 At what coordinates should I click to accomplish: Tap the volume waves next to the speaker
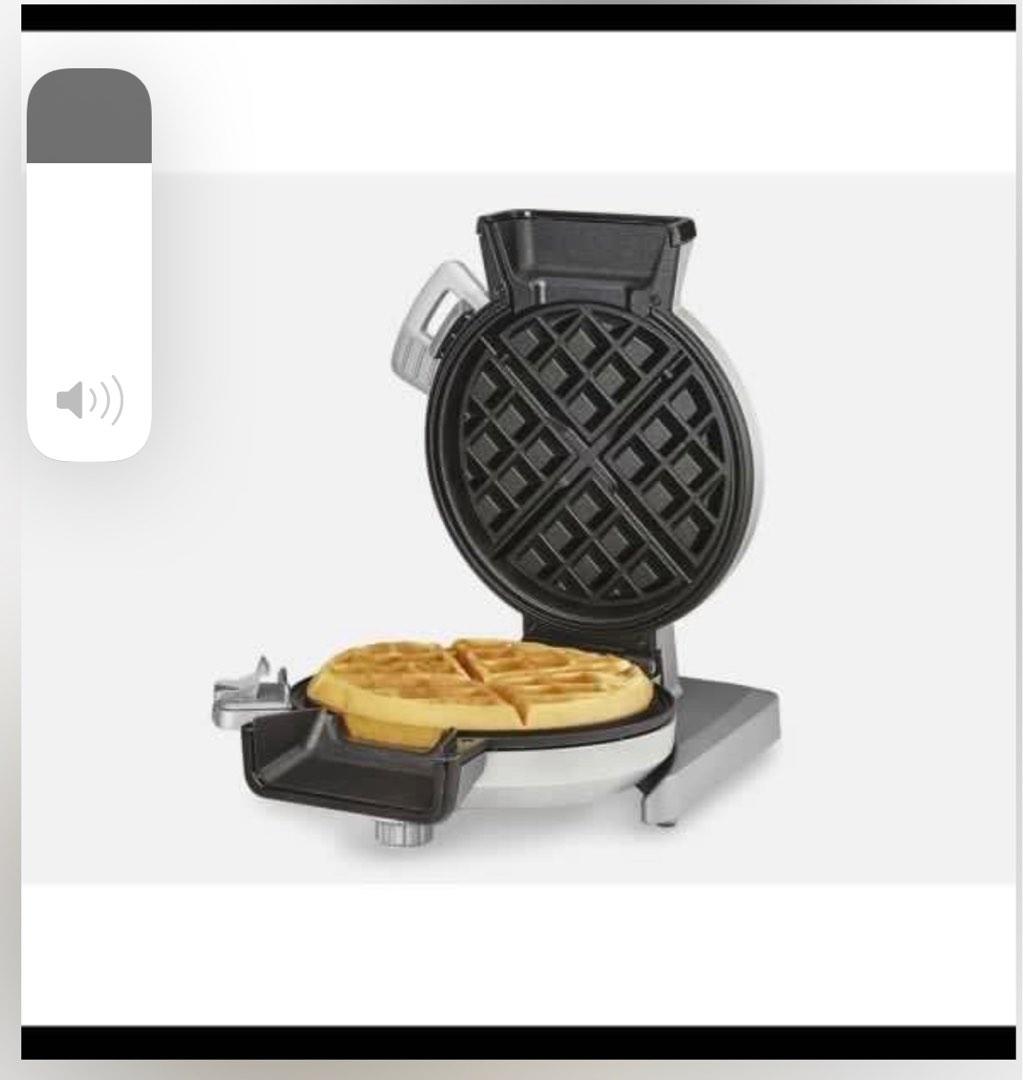[105, 402]
